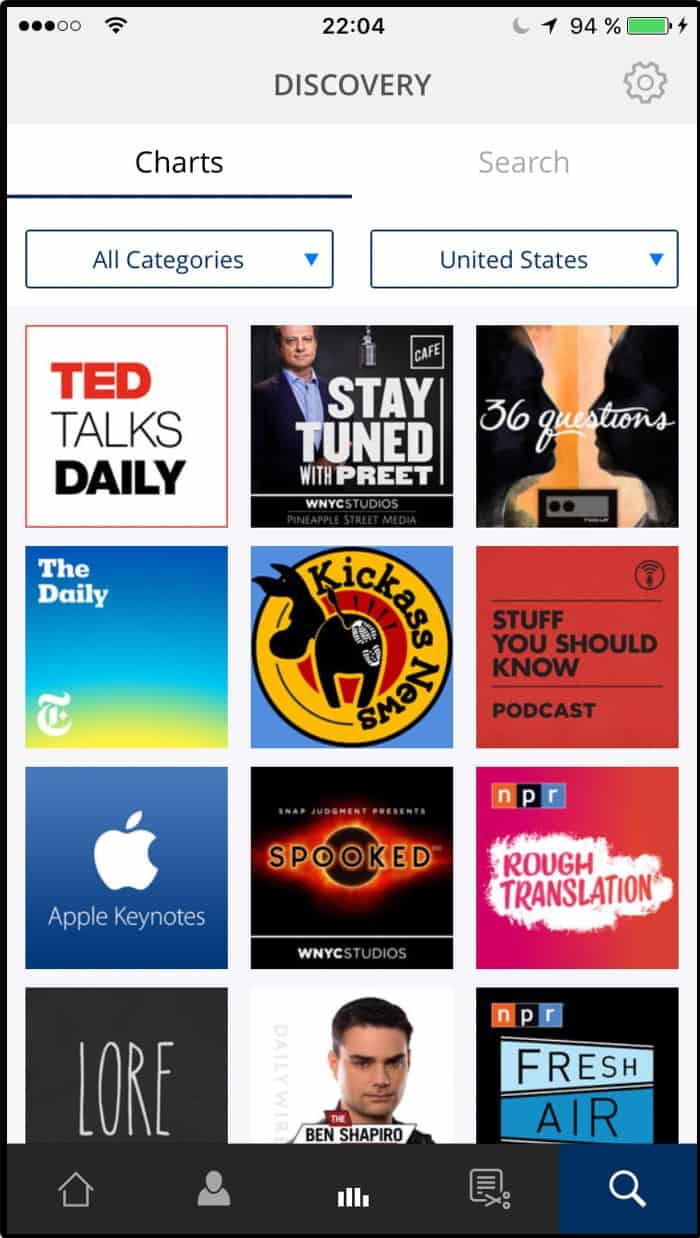
Task: Open the 36 Questions podcast
Action: point(577,426)
